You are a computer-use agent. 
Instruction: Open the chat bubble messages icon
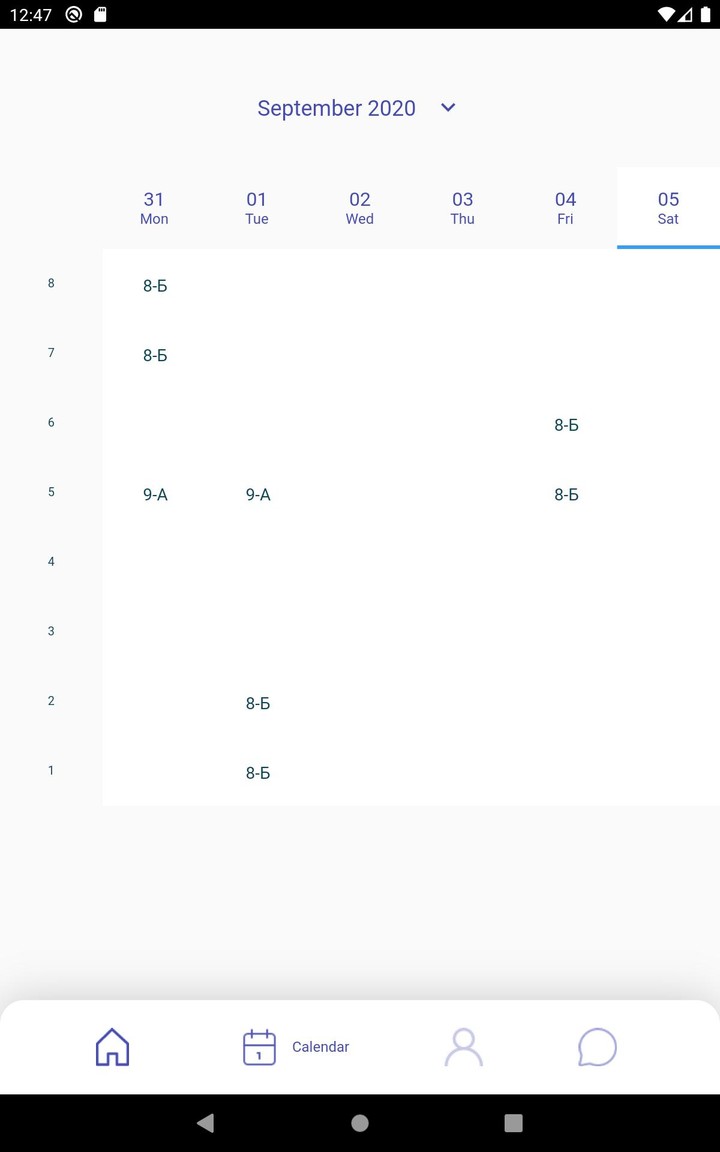tap(597, 1046)
